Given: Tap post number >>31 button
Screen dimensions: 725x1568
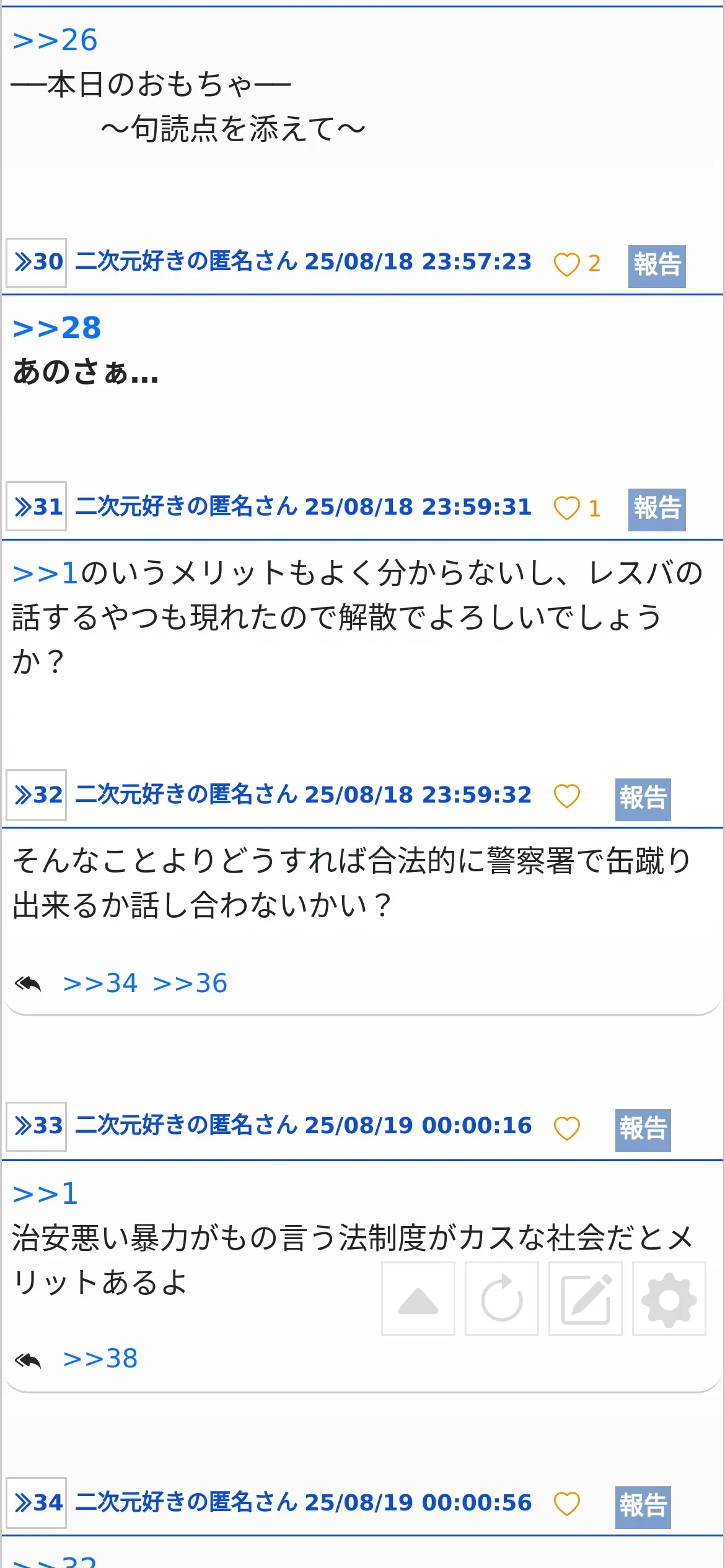Looking at the screenshot, I should (37, 507).
